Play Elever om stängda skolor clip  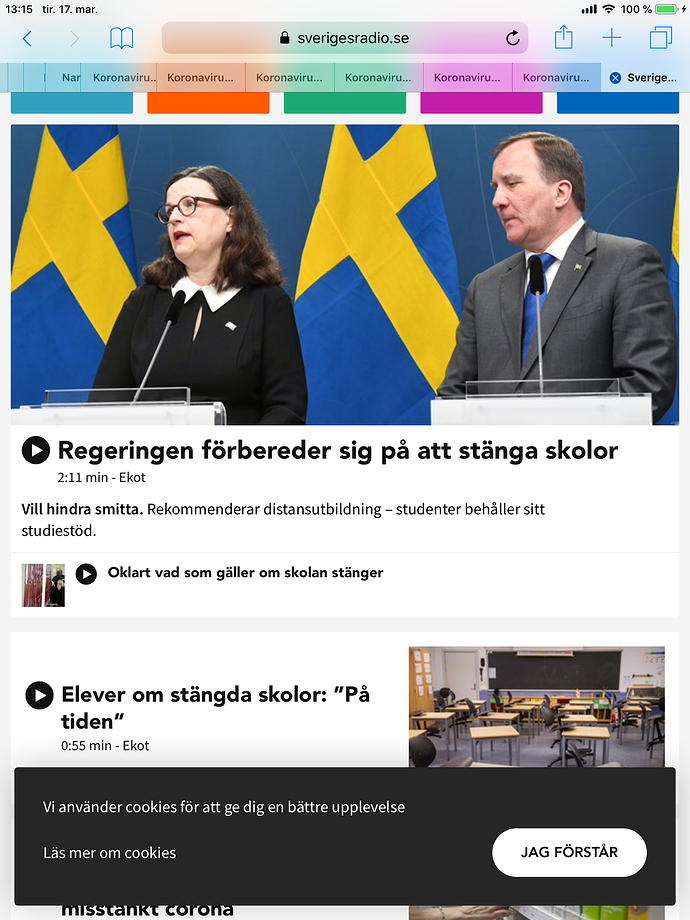39,695
